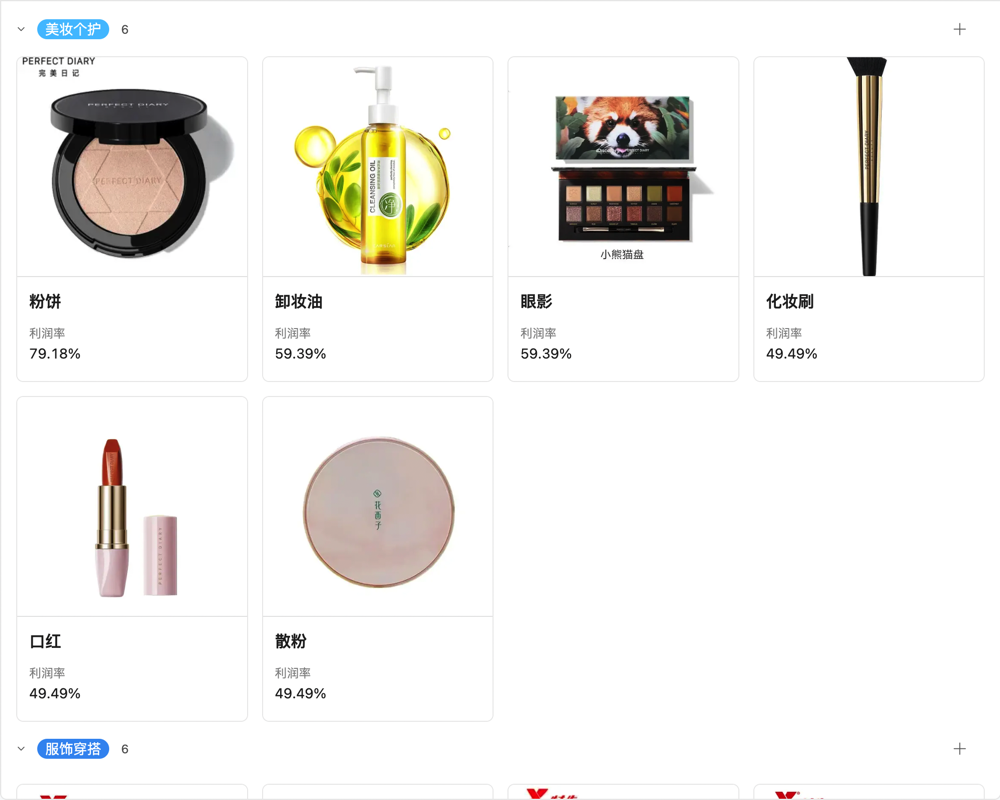
Task: Collapse the 美妆个护 group
Action: 21,30
